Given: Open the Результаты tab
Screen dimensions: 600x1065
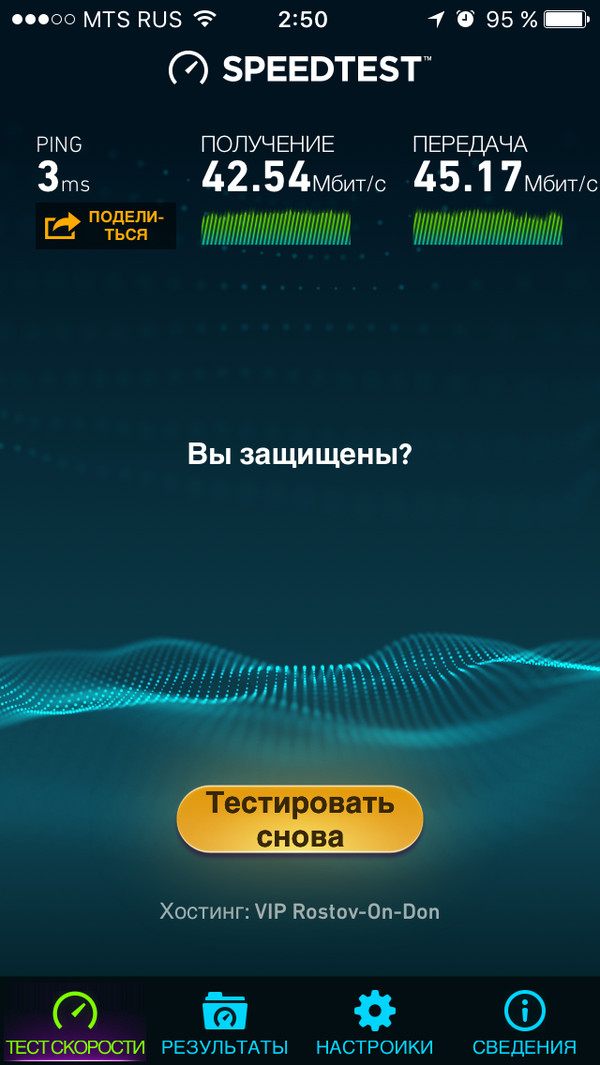Looking at the screenshot, I should 225,1023.
